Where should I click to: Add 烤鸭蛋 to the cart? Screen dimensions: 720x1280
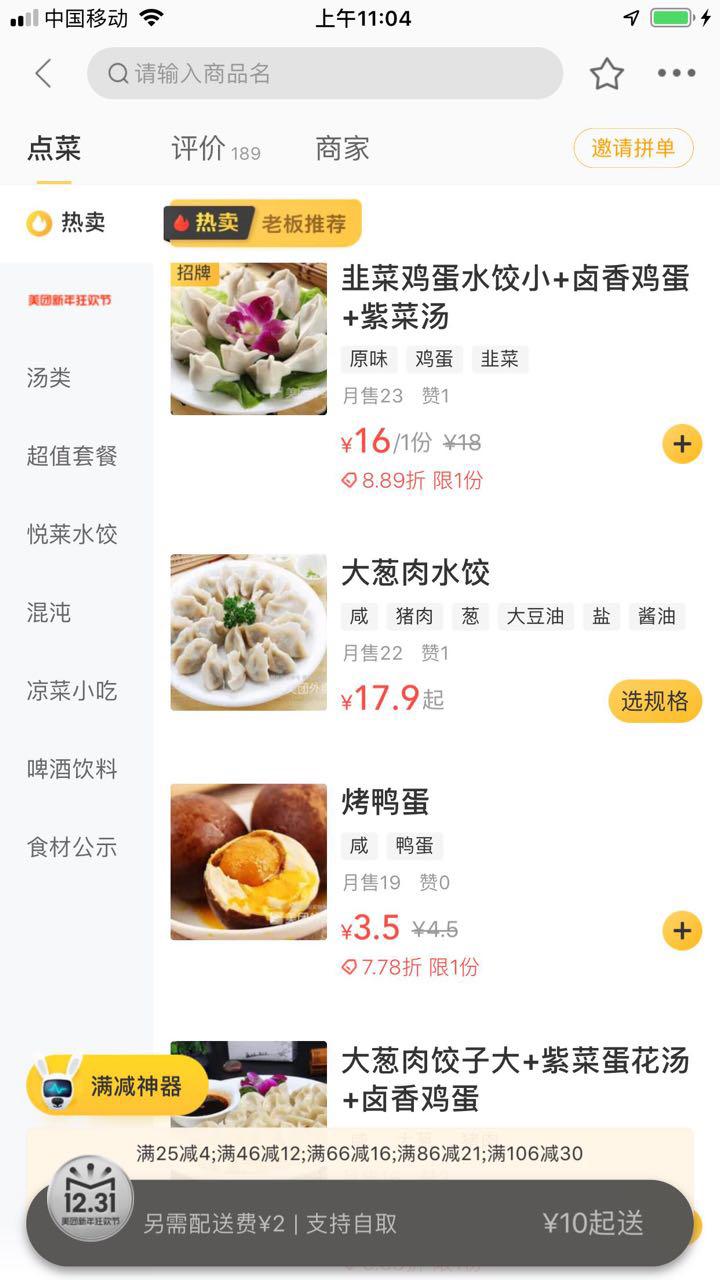682,931
